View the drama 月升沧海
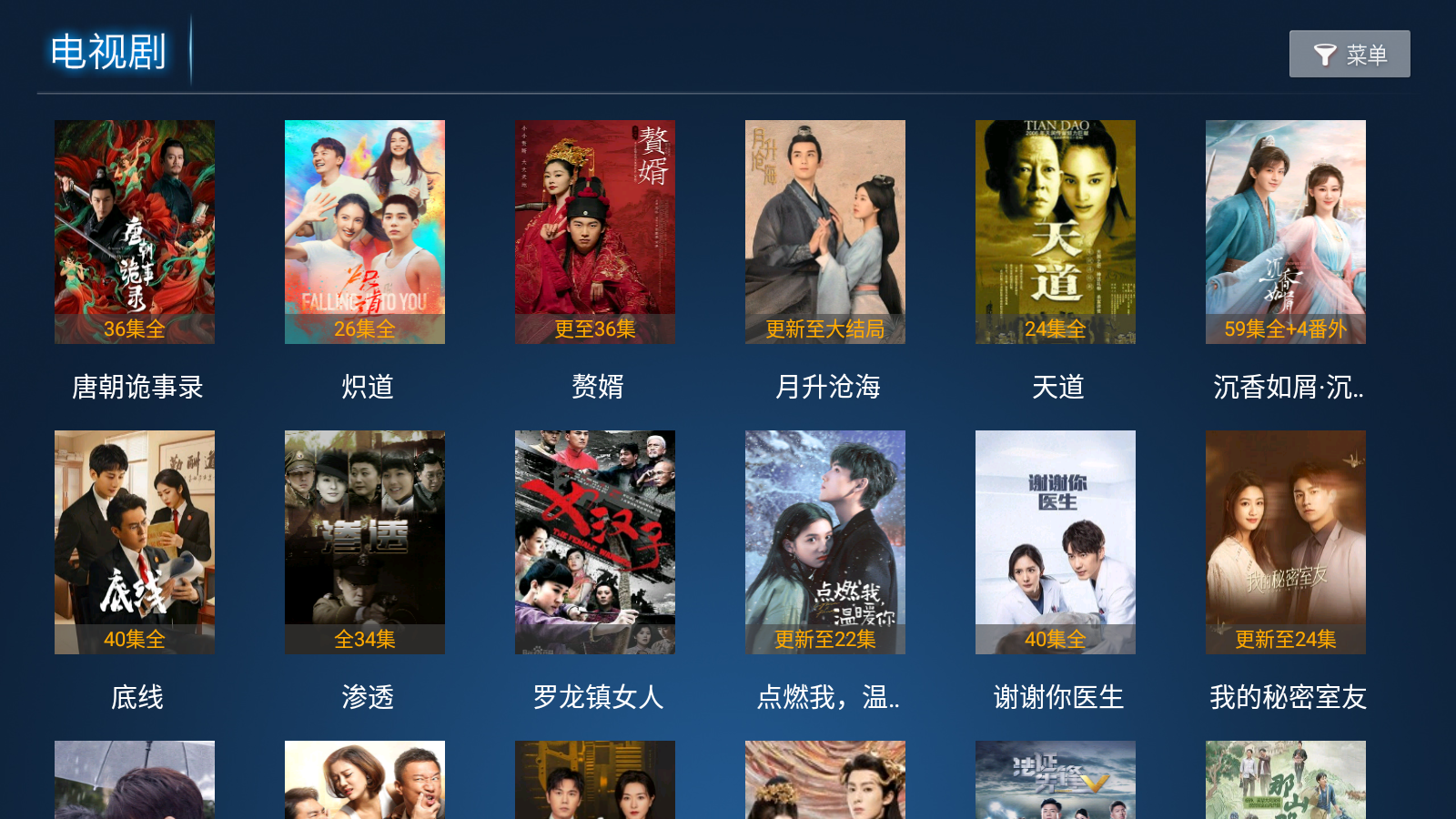The width and height of the screenshot is (1456, 819). [x=825, y=232]
